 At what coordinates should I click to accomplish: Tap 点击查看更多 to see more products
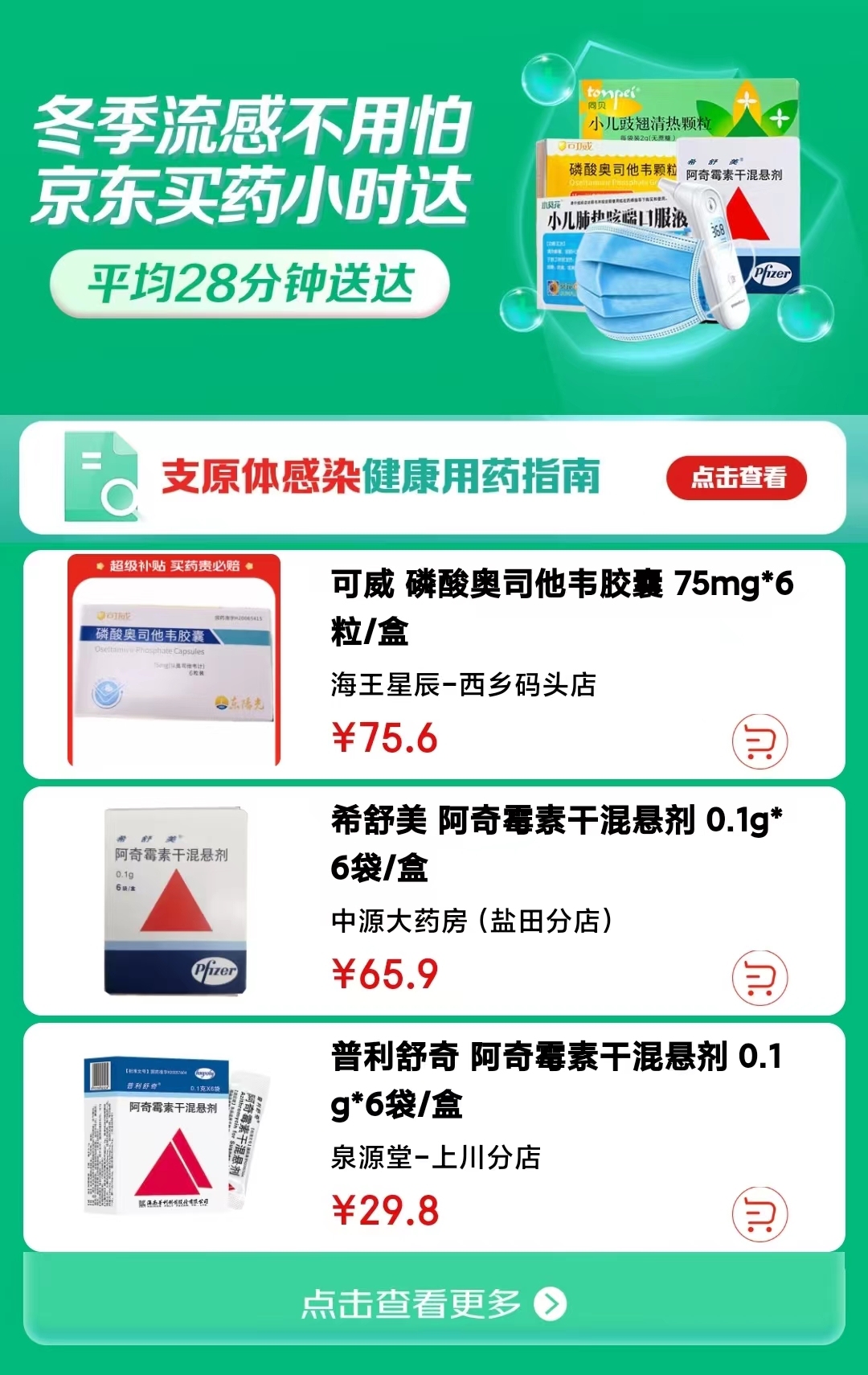tap(434, 1303)
